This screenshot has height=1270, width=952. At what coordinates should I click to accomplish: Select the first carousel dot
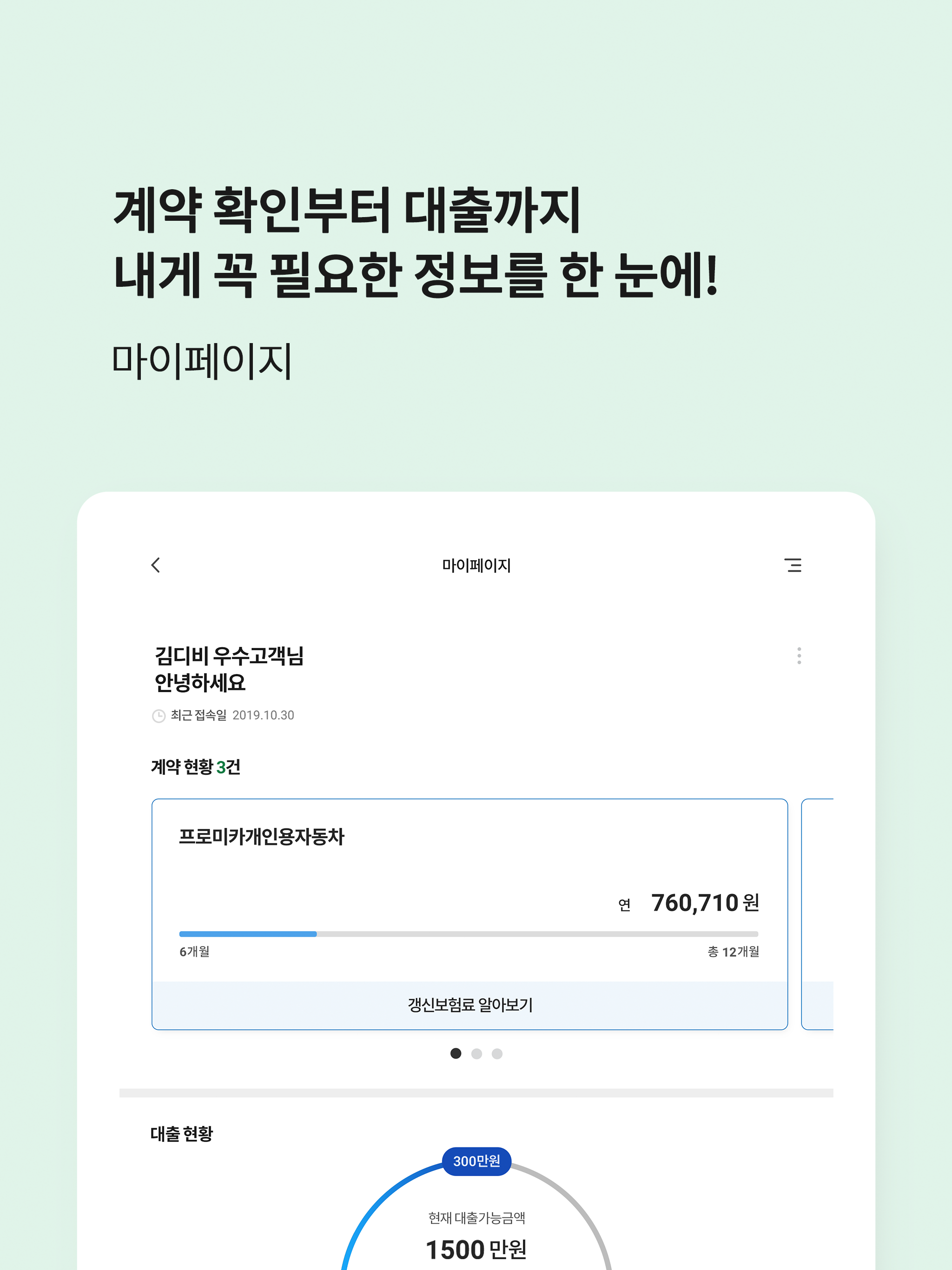pos(456,1054)
